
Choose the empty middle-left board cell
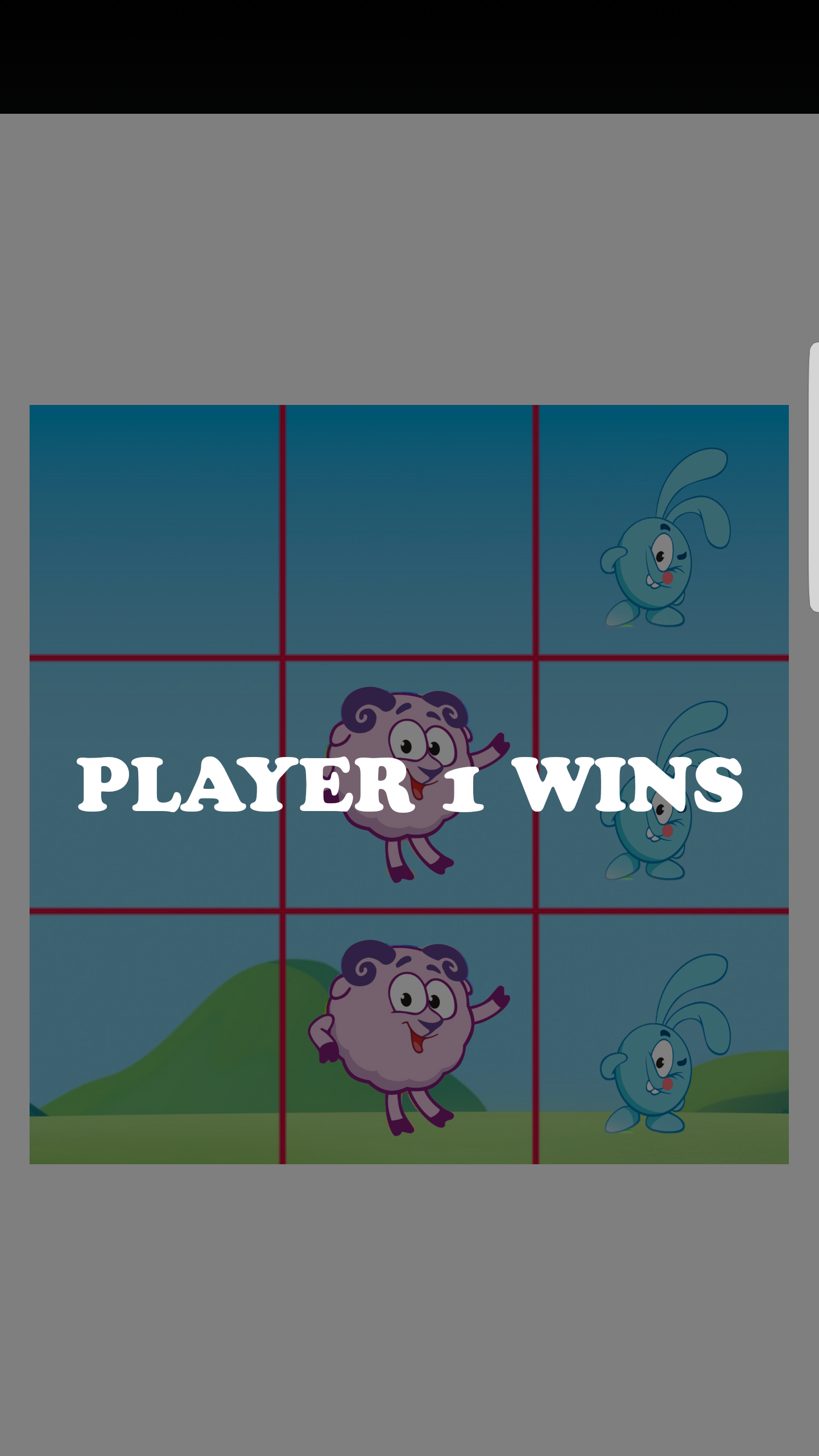pos(155,784)
